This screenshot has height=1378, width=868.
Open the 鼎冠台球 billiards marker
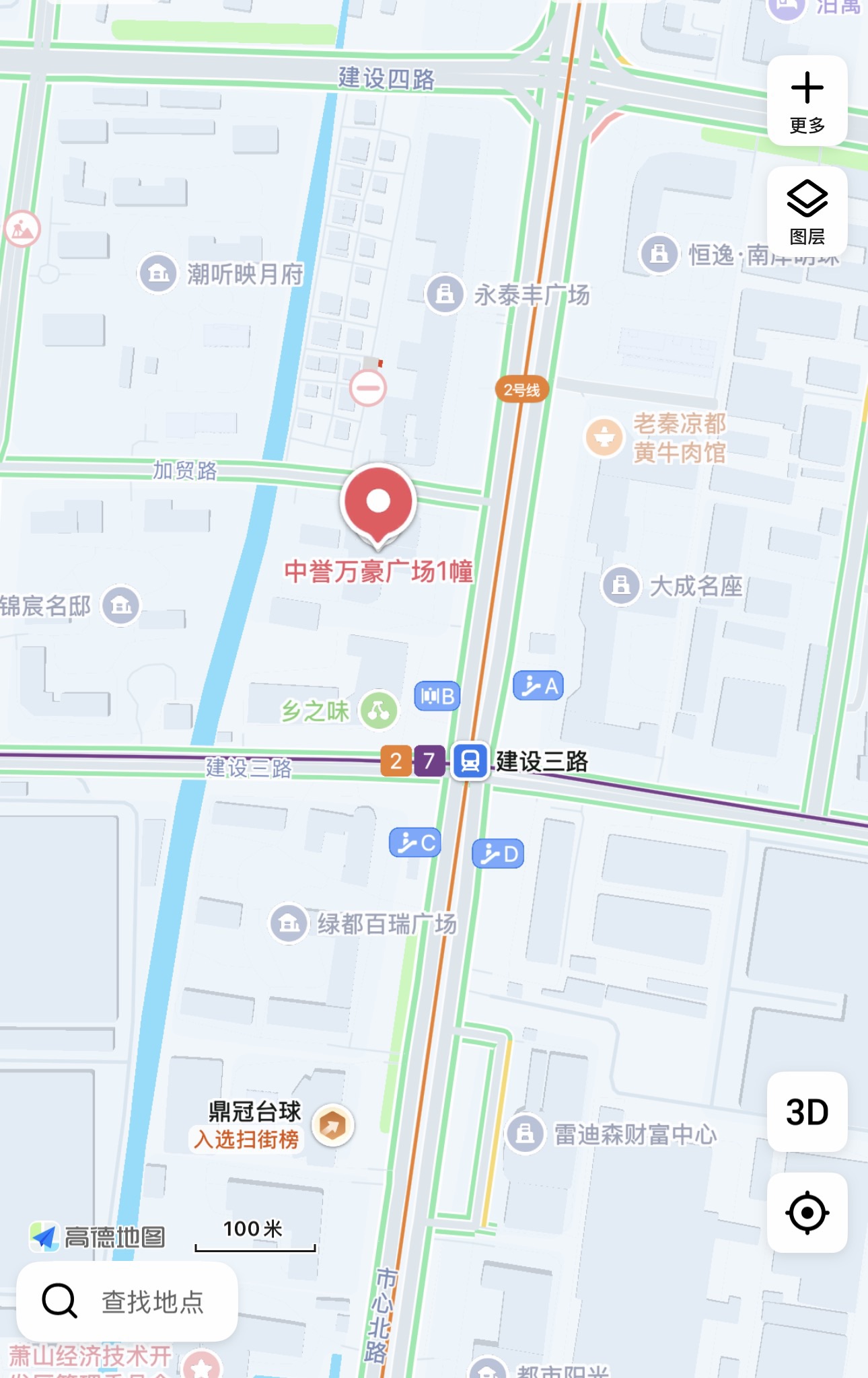click(332, 1125)
